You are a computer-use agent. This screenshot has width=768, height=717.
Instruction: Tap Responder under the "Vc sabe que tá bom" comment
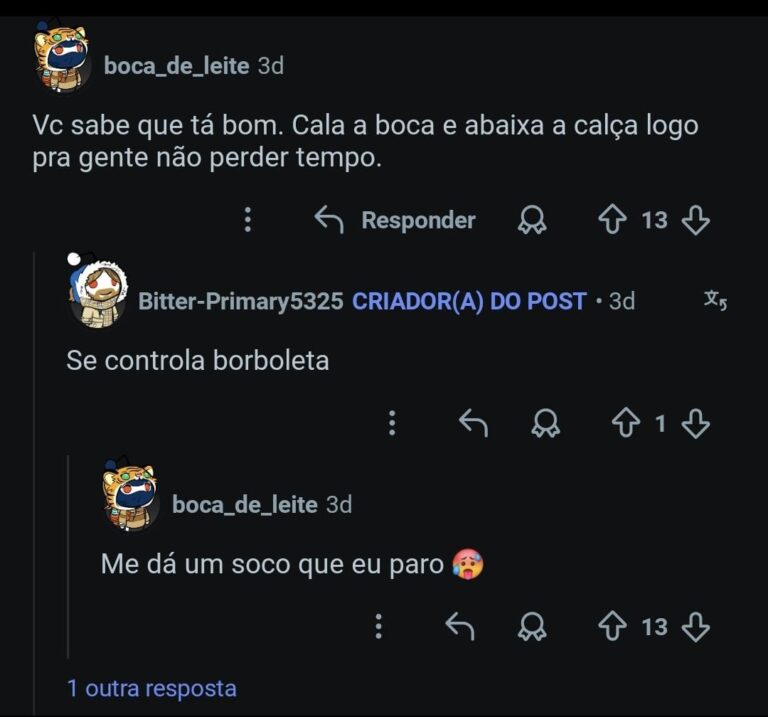pos(395,220)
